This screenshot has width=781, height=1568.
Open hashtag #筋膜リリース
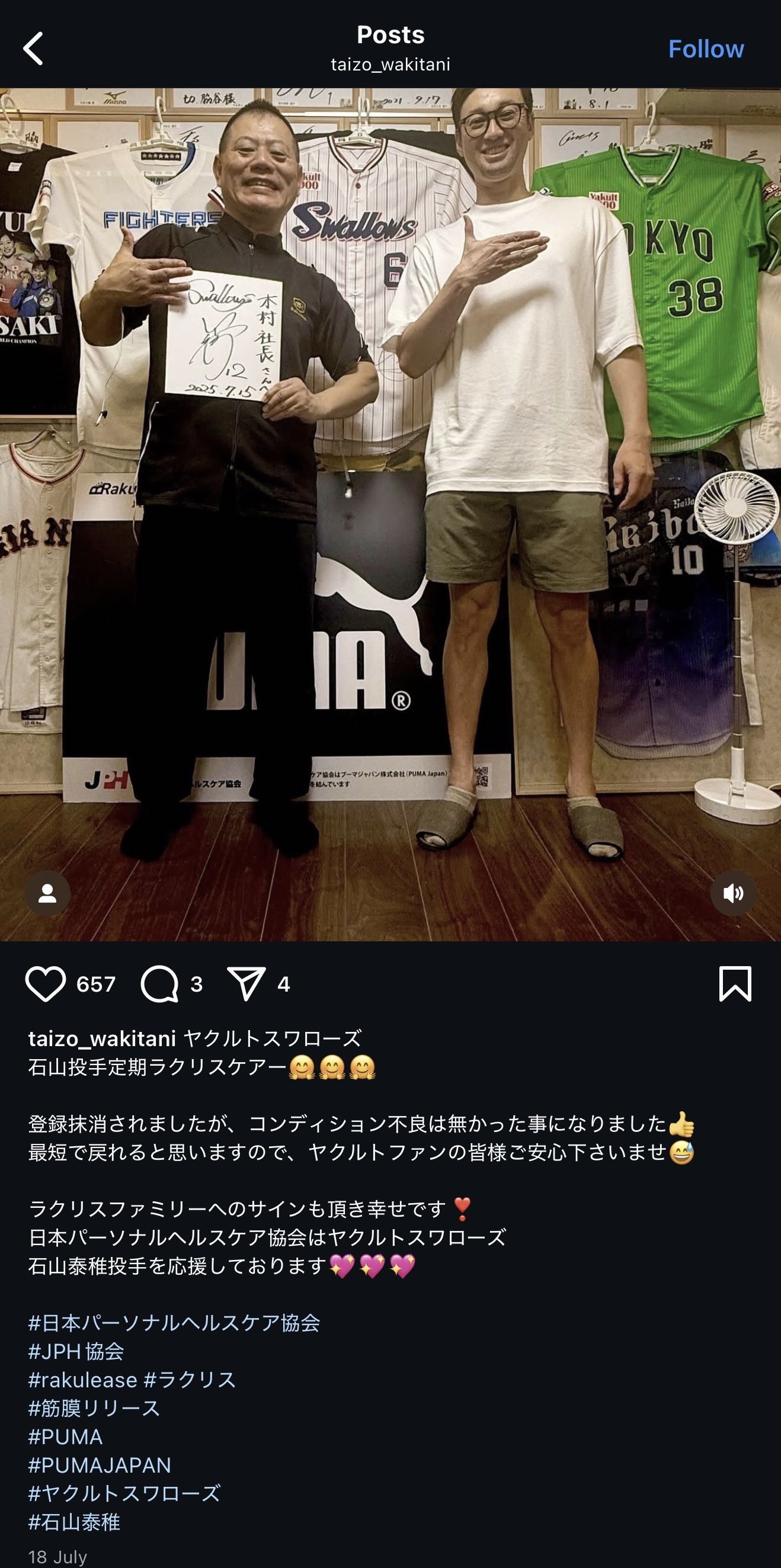pos(94,1409)
